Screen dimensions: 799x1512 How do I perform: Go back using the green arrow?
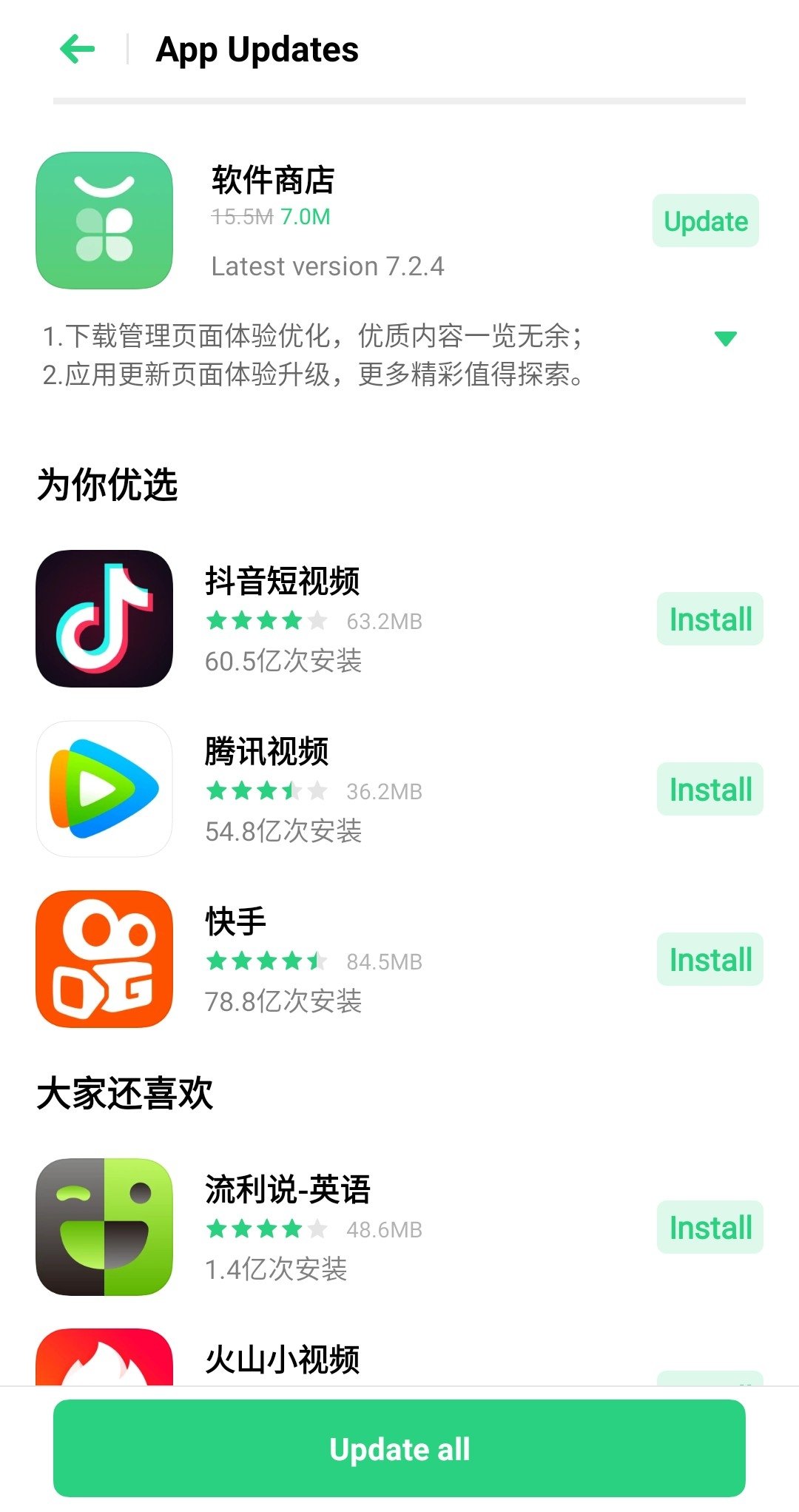tap(78, 50)
